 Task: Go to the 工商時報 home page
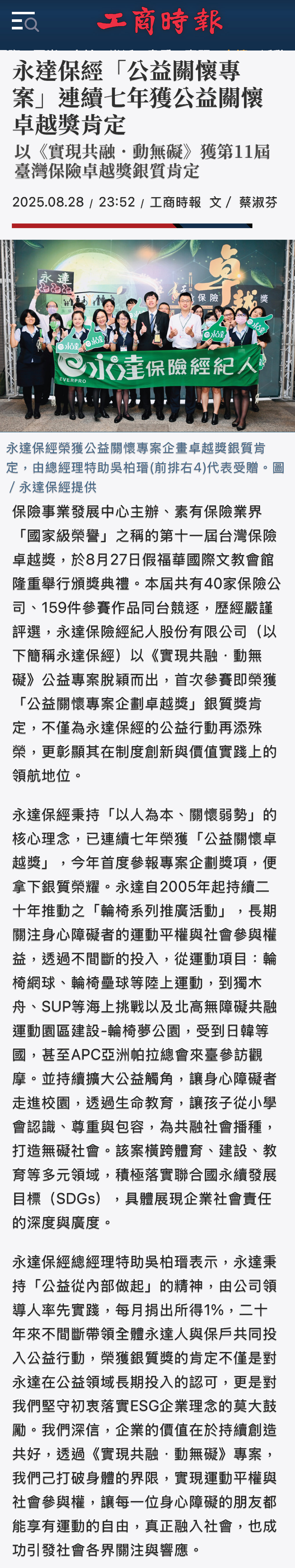tap(160, 22)
